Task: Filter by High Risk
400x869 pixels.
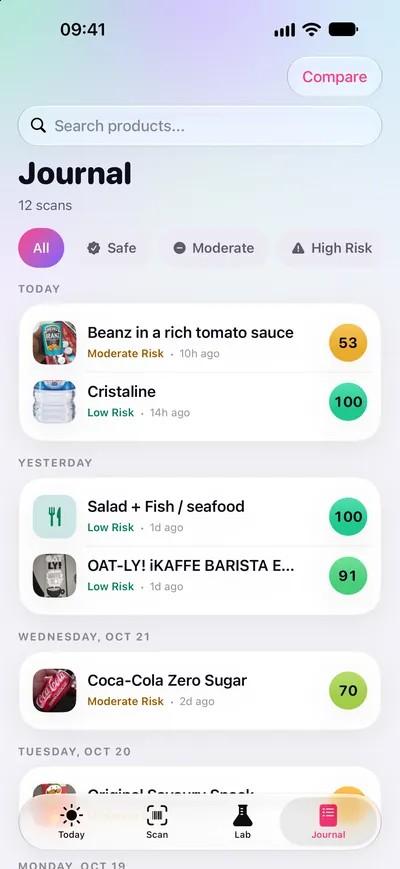Action: [332, 248]
